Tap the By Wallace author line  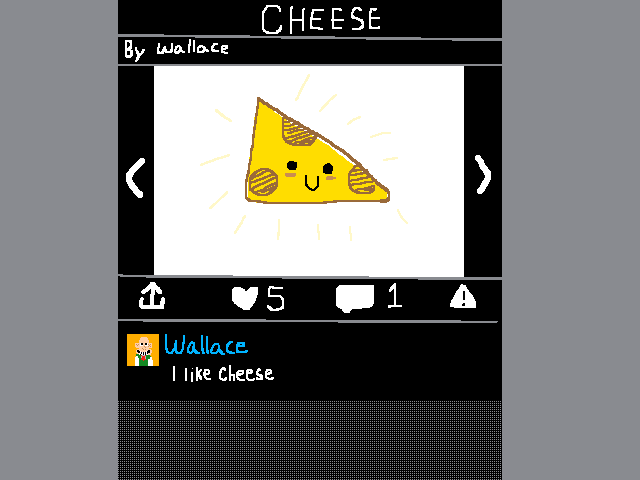pyautogui.click(x=177, y=49)
